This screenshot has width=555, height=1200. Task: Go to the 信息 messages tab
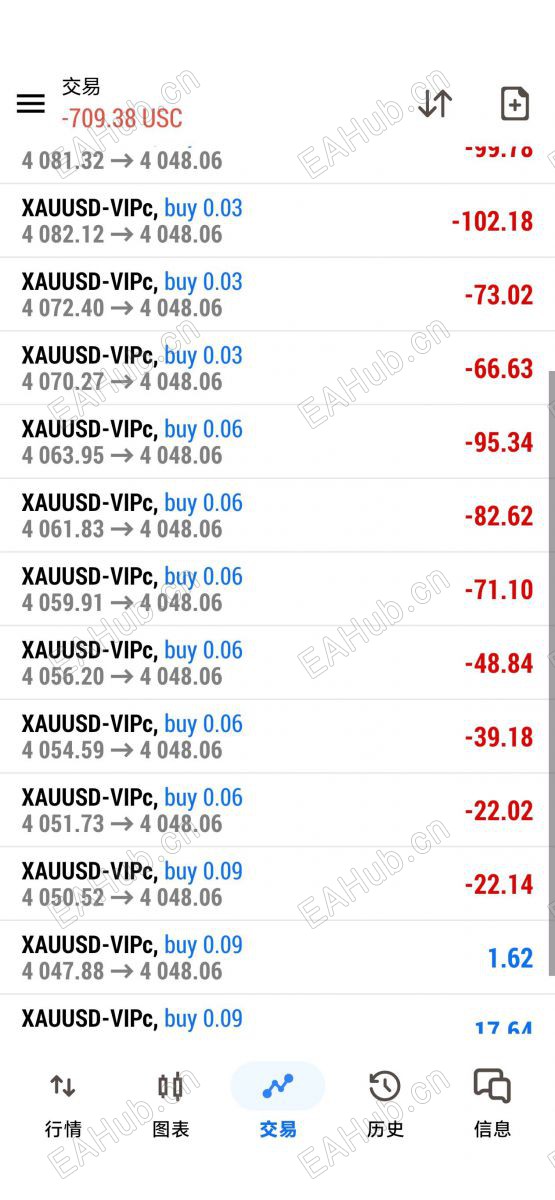click(x=492, y=1108)
